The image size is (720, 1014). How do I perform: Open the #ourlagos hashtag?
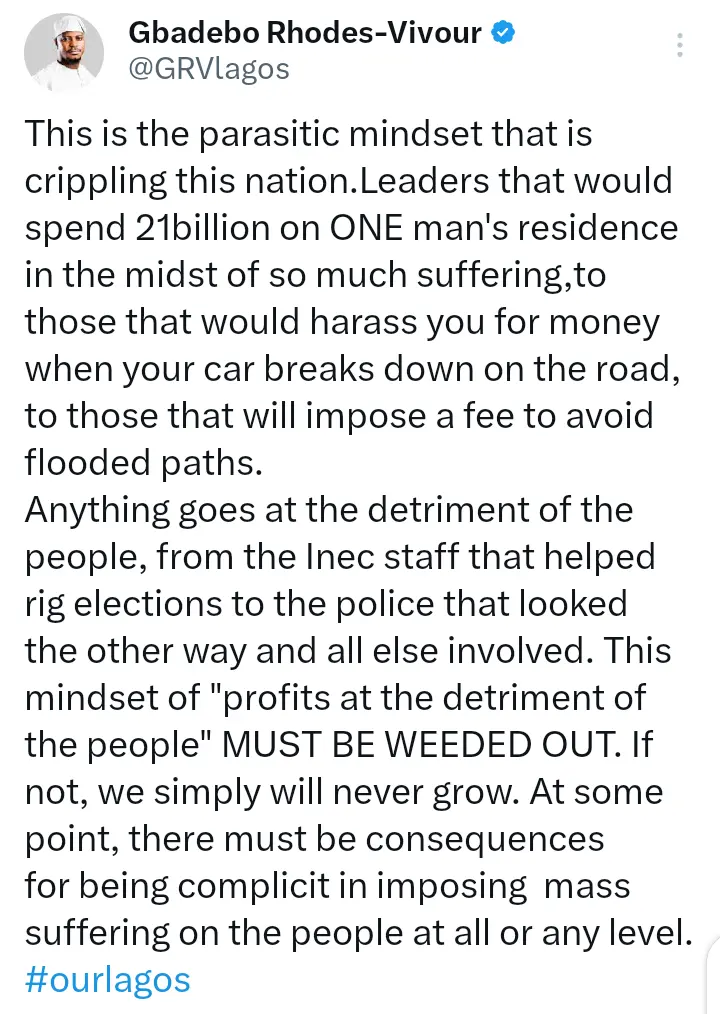(x=107, y=978)
